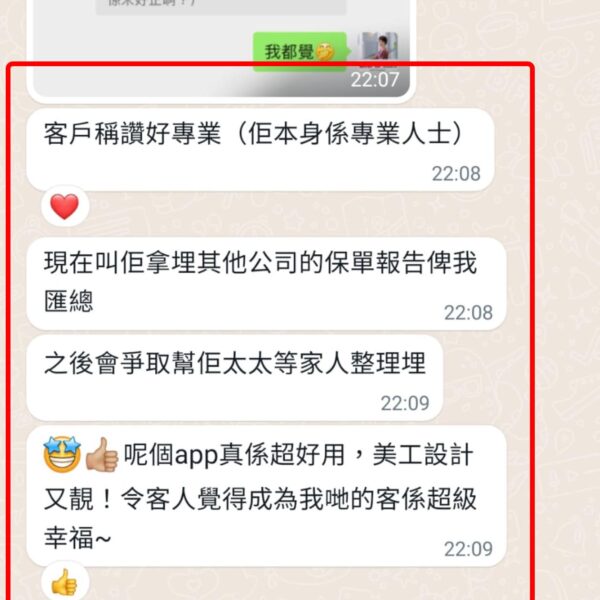This screenshot has height=600, width=600.
Task: Open the heart reaction under 客戶稱讚好專業 message
Action: [64, 208]
